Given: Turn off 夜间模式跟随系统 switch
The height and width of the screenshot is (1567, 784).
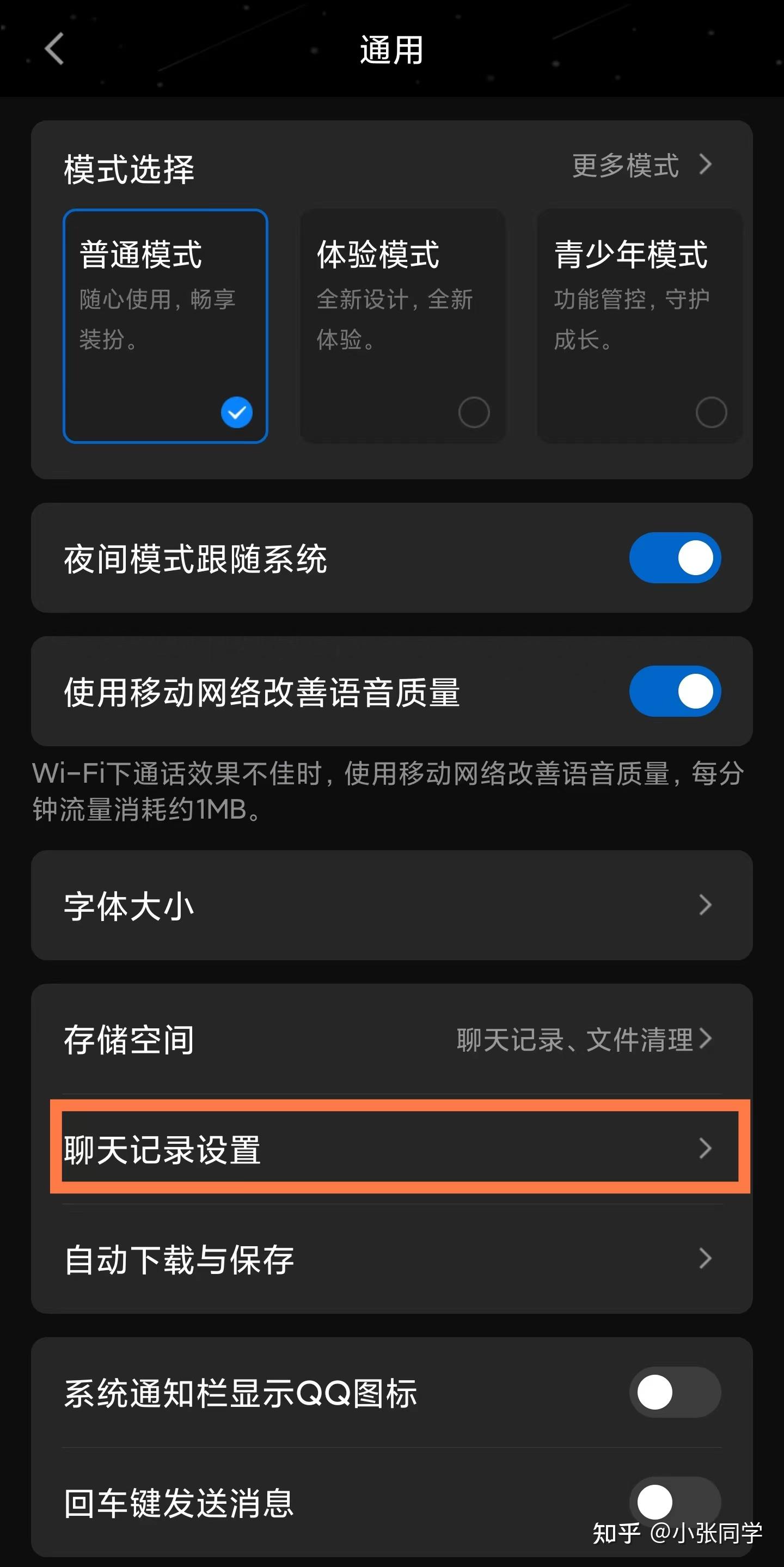Looking at the screenshot, I should click(x=675, y=558).
